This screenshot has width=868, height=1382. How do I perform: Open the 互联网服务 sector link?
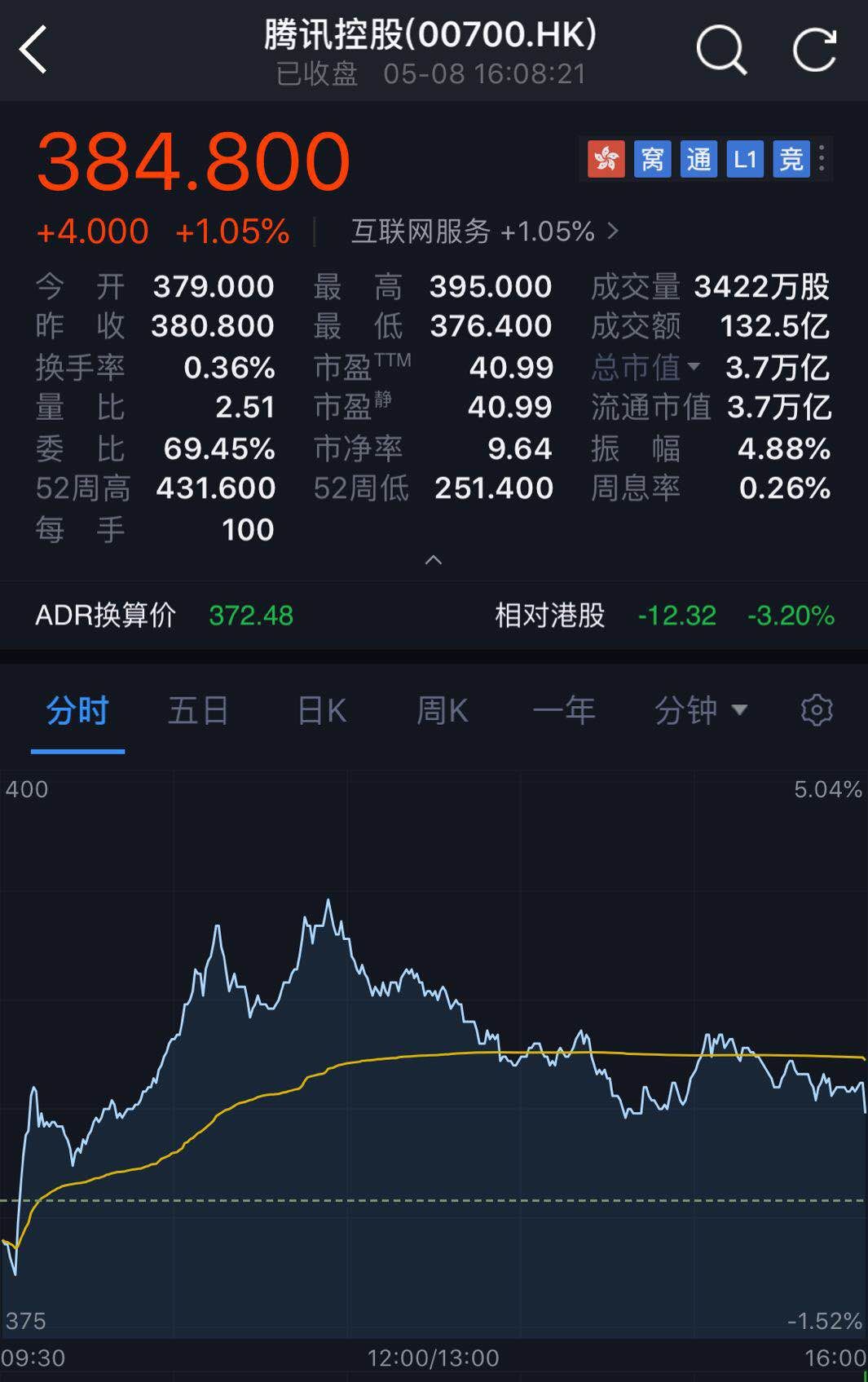click(x=421, y=232)
